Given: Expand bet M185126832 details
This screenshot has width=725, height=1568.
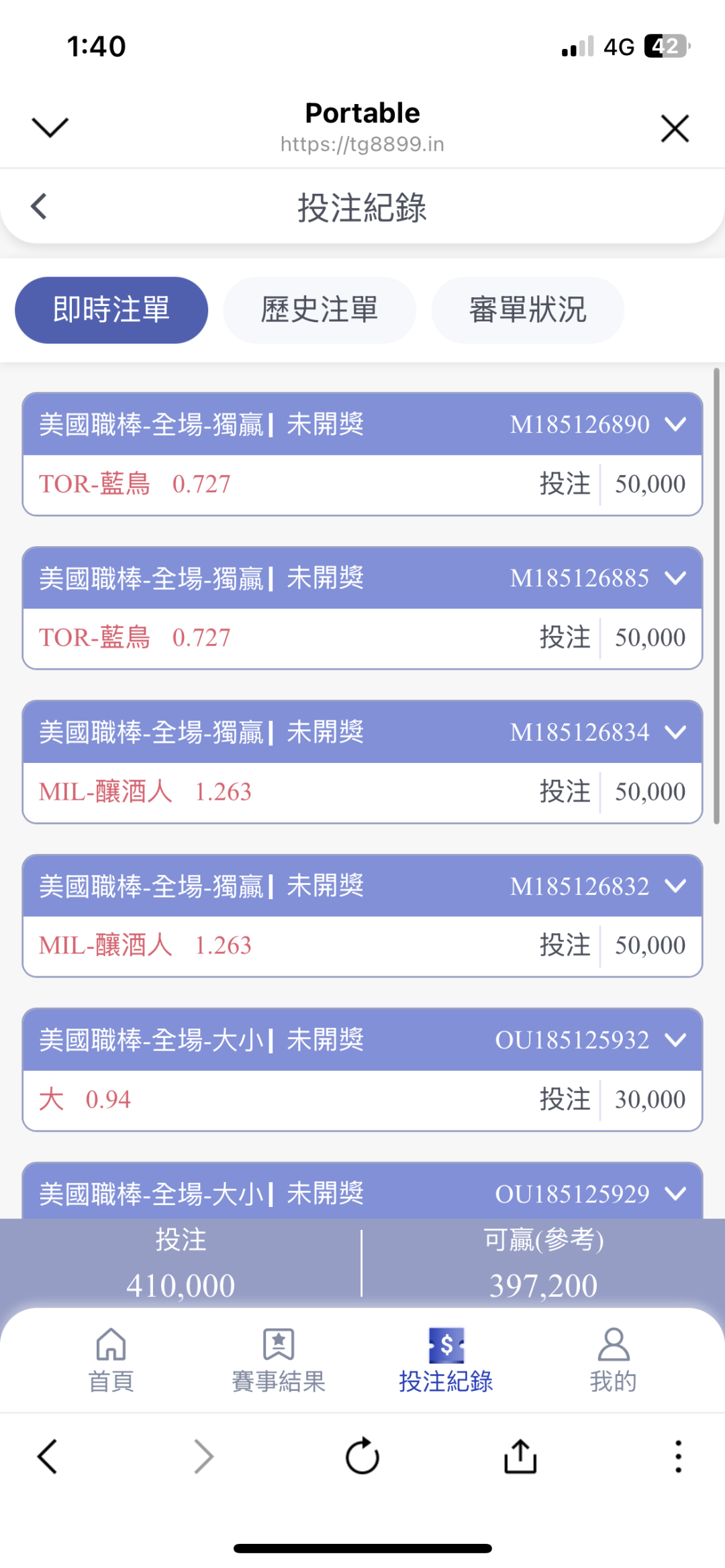Looking at the screenshot, I should (x=675, y=886).
